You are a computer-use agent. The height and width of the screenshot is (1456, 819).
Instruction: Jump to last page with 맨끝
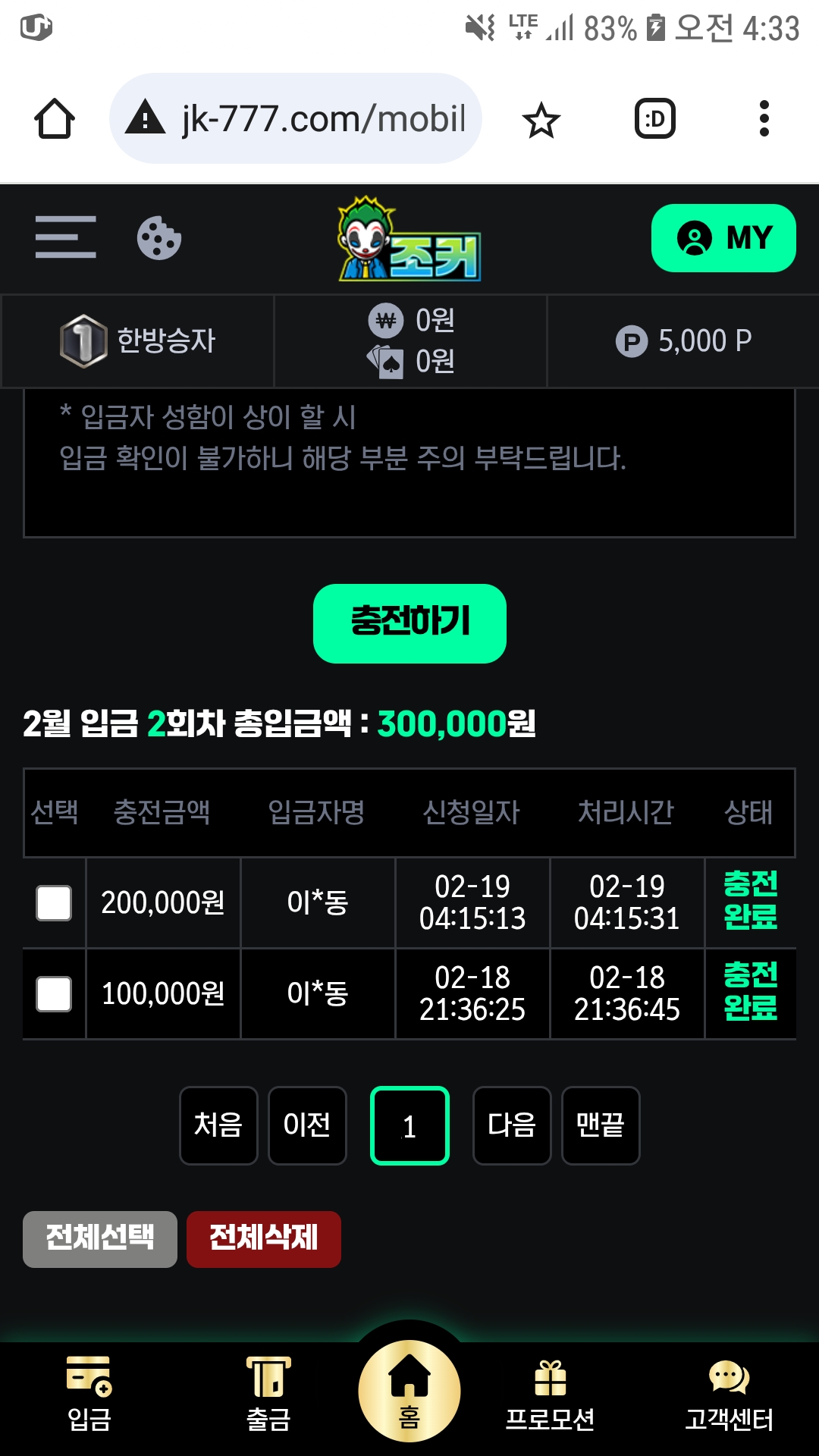click(x=601, y=1125)
